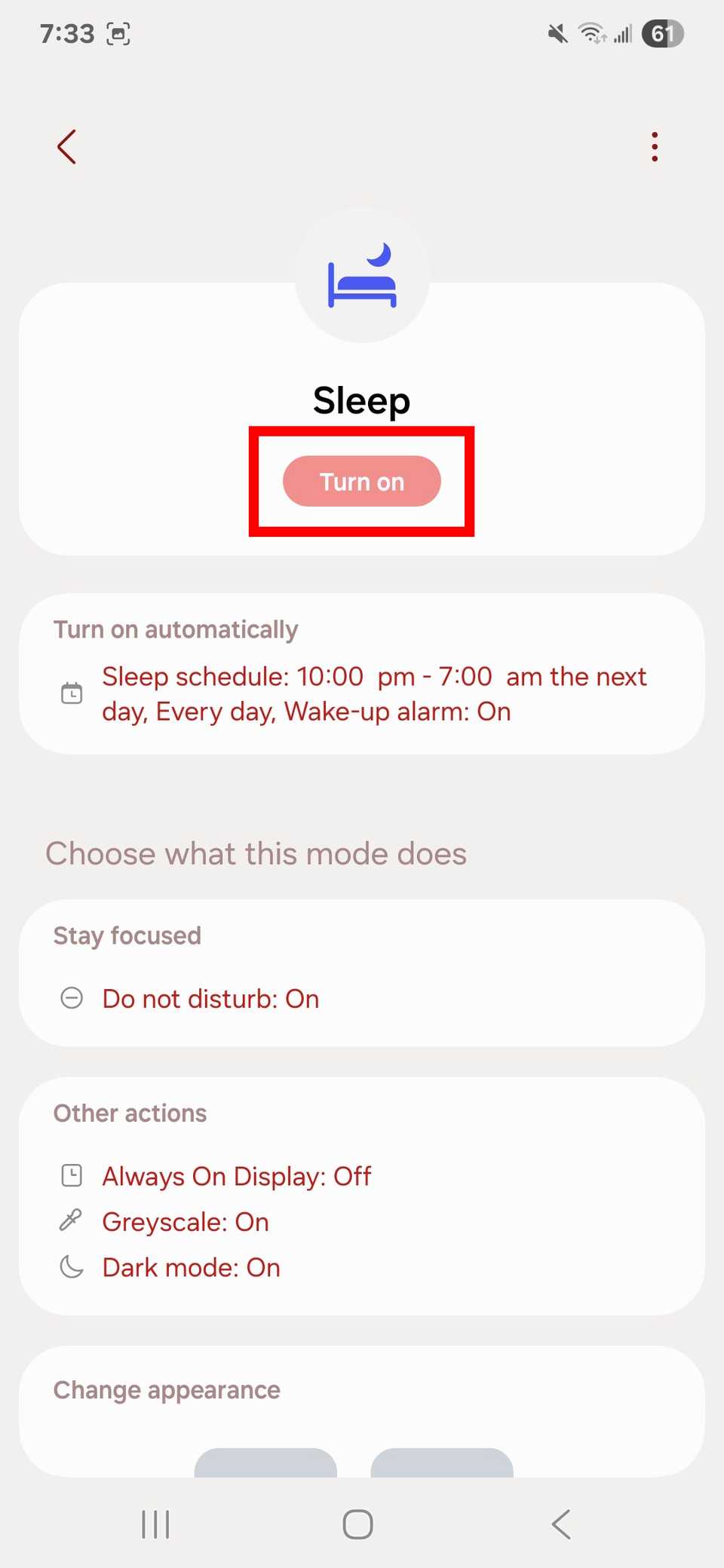
Task: Enable Always On Display
Action: (x=236, y=1176)
